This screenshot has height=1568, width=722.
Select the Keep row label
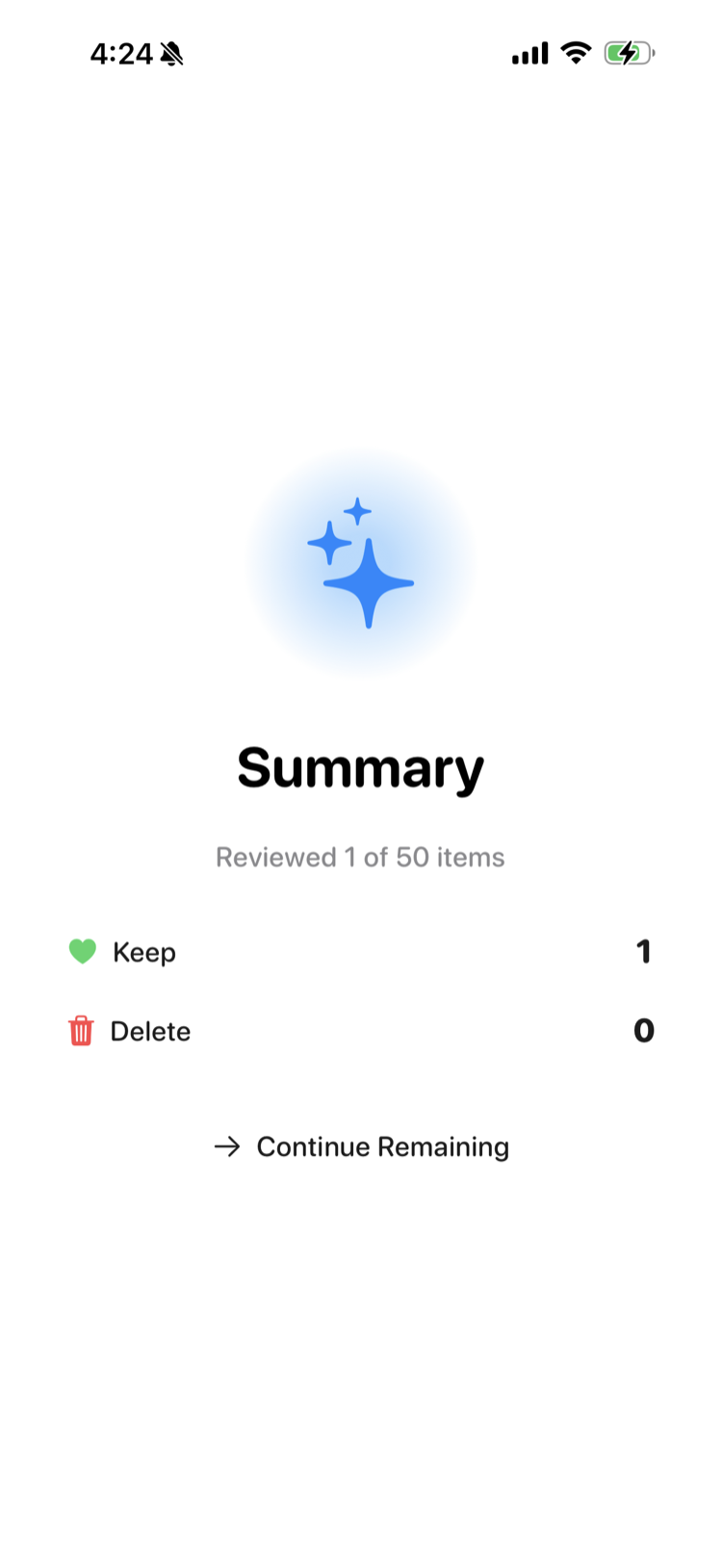(144, 951)
